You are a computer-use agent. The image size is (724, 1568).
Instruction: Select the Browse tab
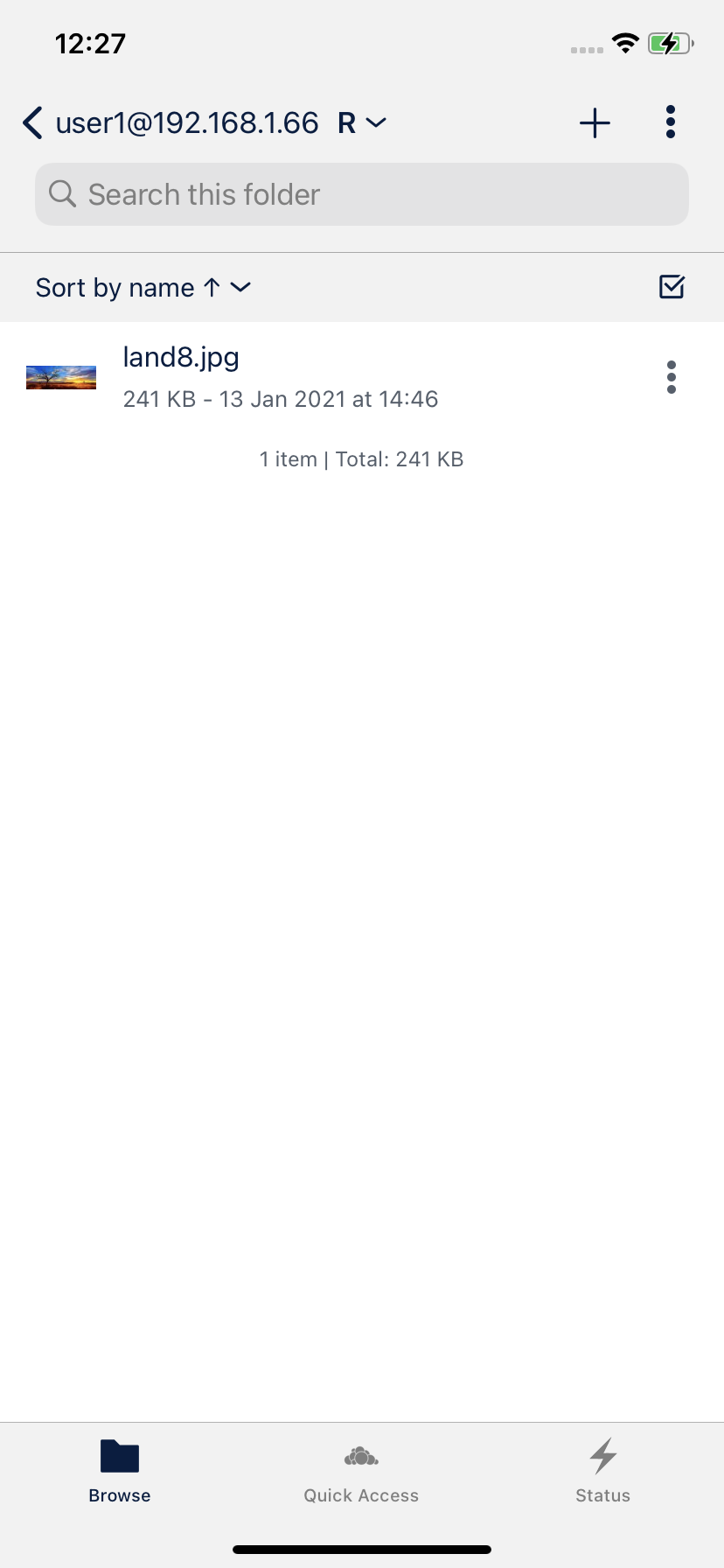pos(120,1472)
